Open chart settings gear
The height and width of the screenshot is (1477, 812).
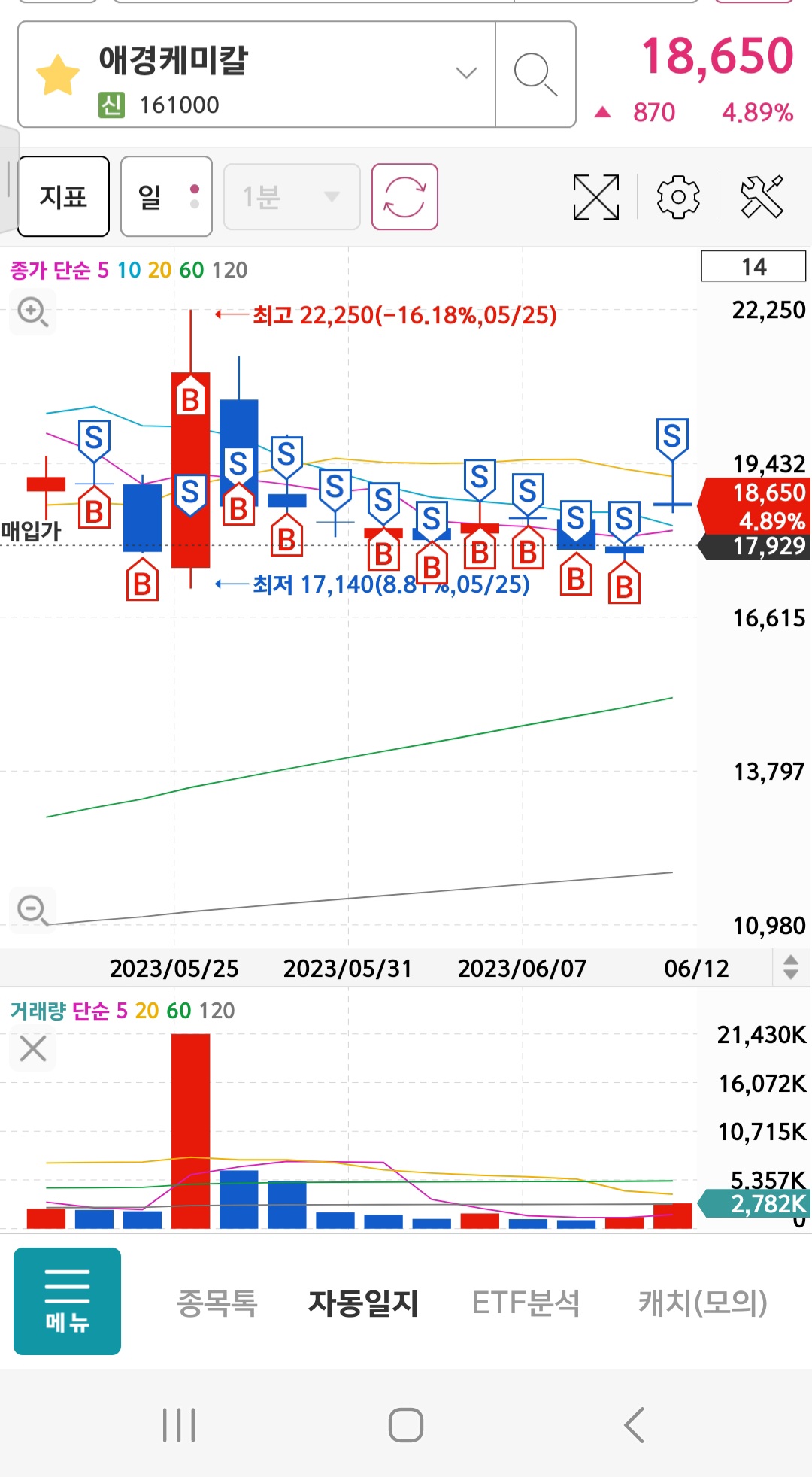[678, 197]
